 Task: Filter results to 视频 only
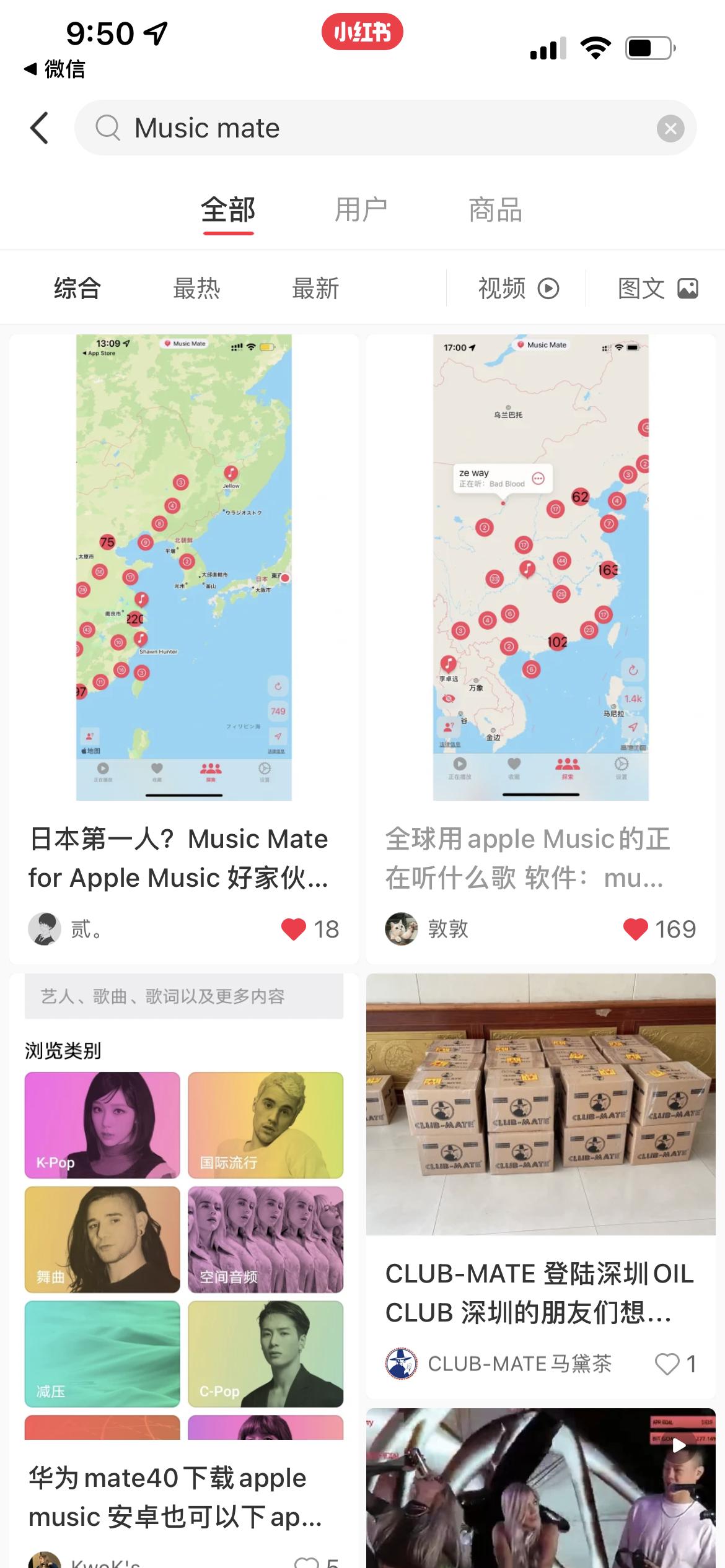tap(518, 289)
